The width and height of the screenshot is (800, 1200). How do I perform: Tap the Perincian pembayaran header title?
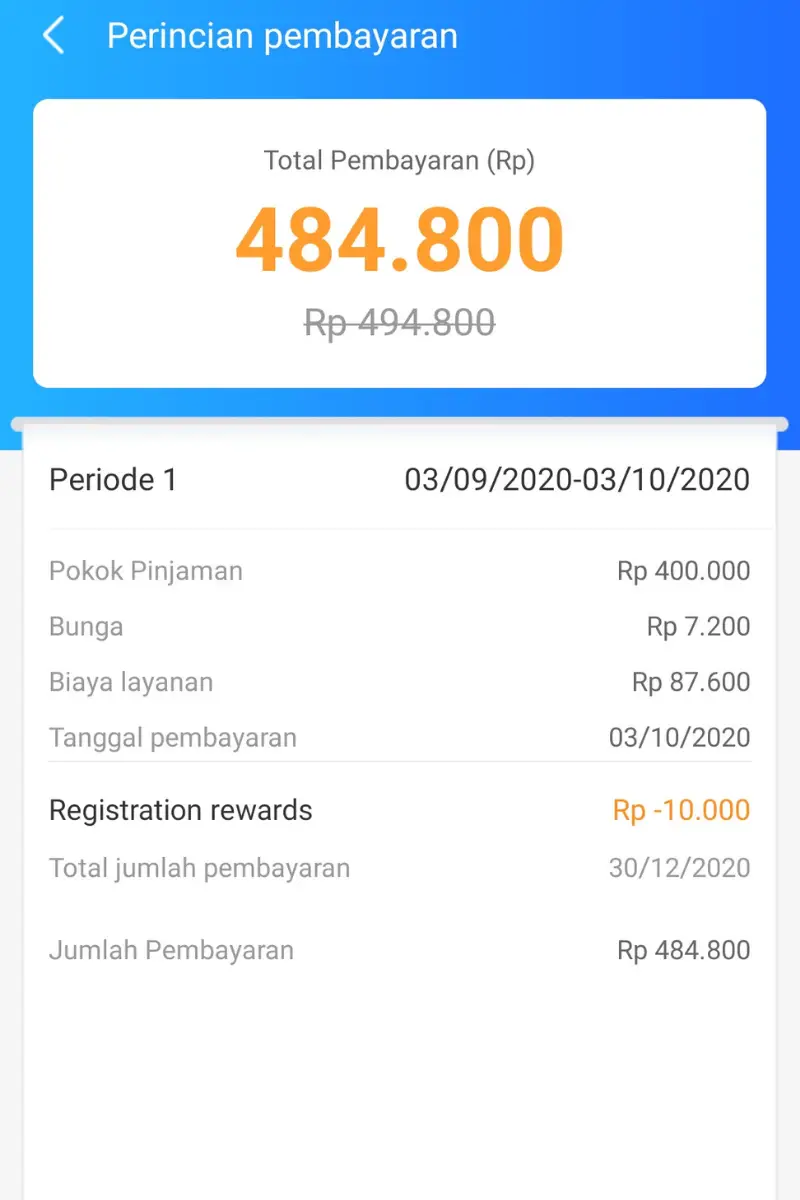[283, 35]
